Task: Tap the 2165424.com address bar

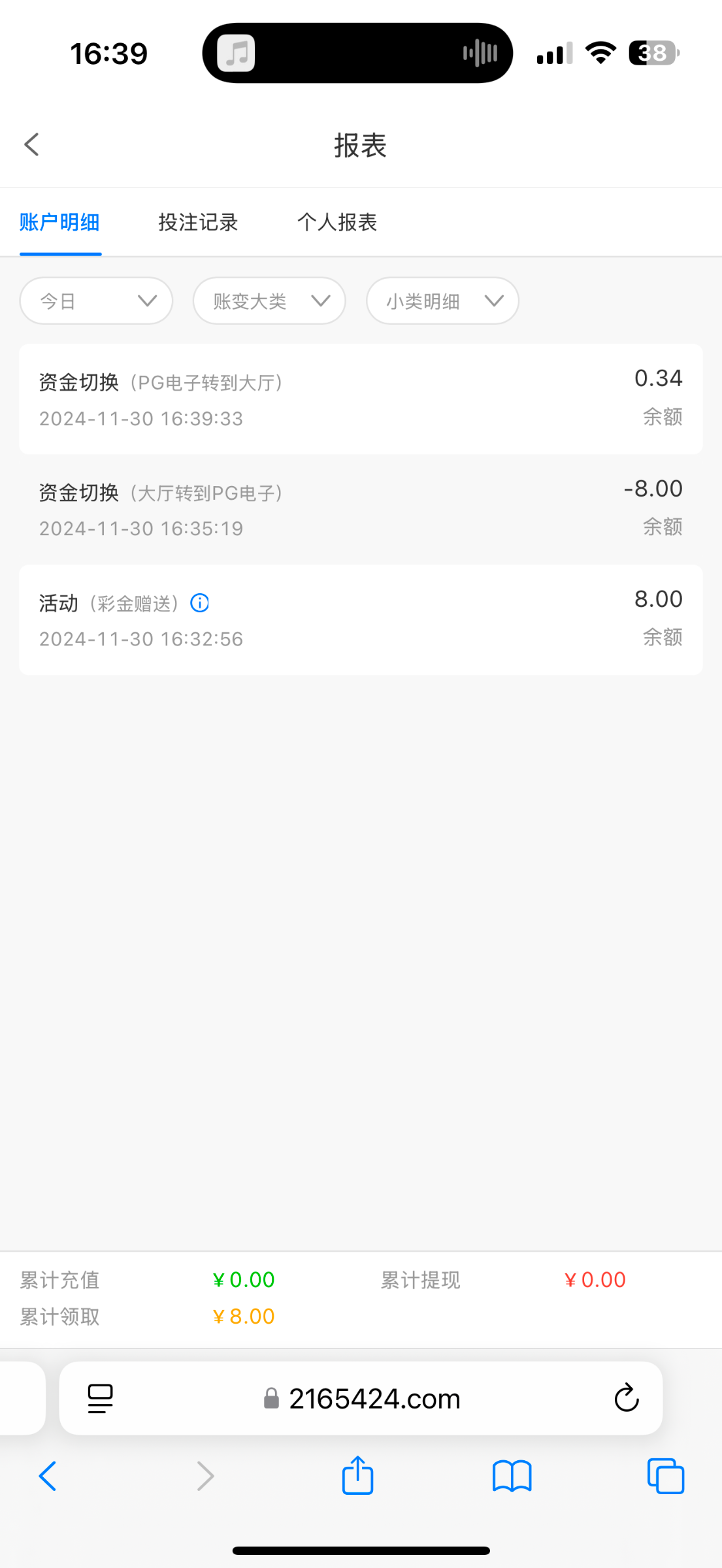Action: click(361, 1398)
